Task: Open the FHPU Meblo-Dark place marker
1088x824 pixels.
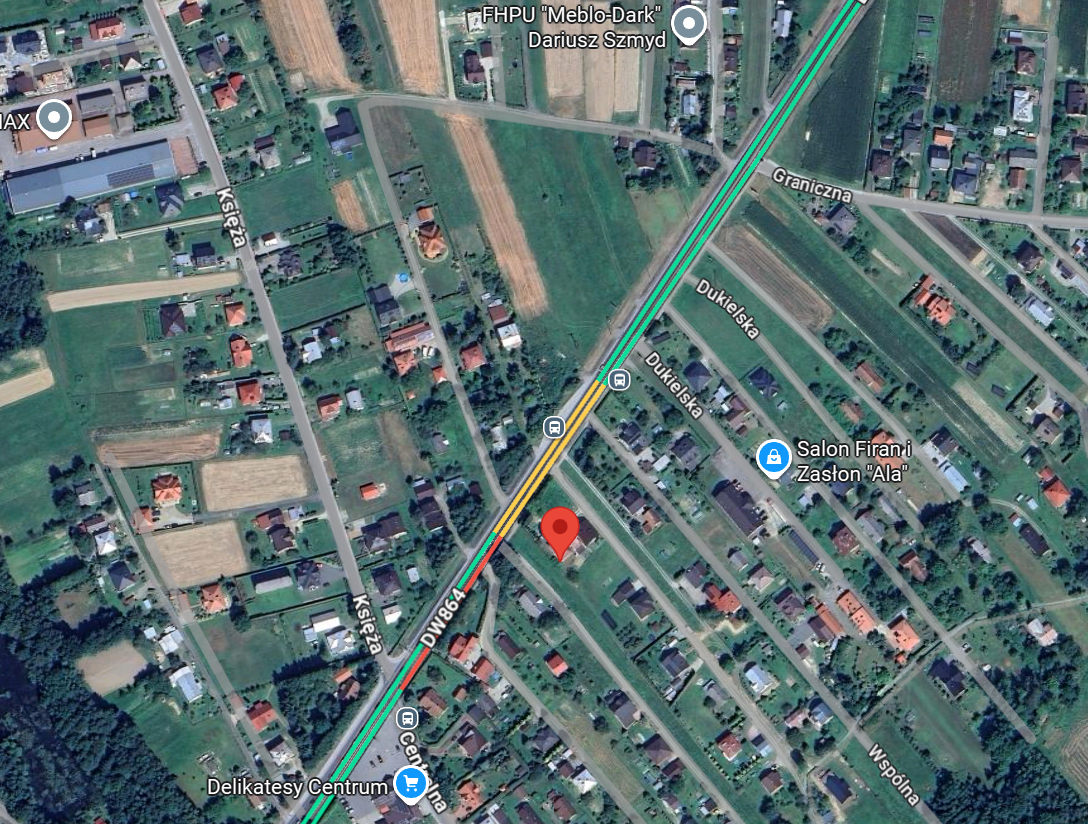Action: click(687, 25)
